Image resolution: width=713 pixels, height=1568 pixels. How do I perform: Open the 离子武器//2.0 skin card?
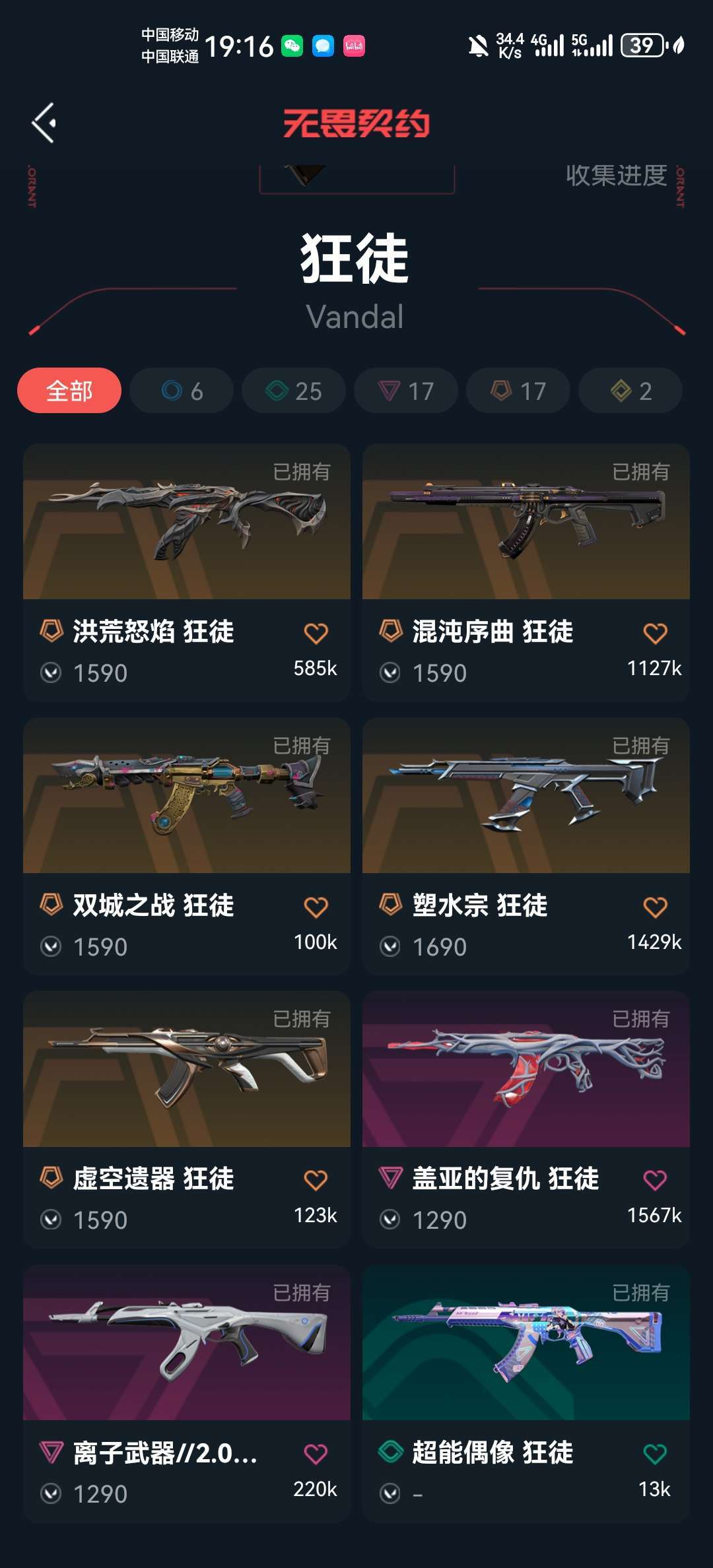tap(187, 1393)
